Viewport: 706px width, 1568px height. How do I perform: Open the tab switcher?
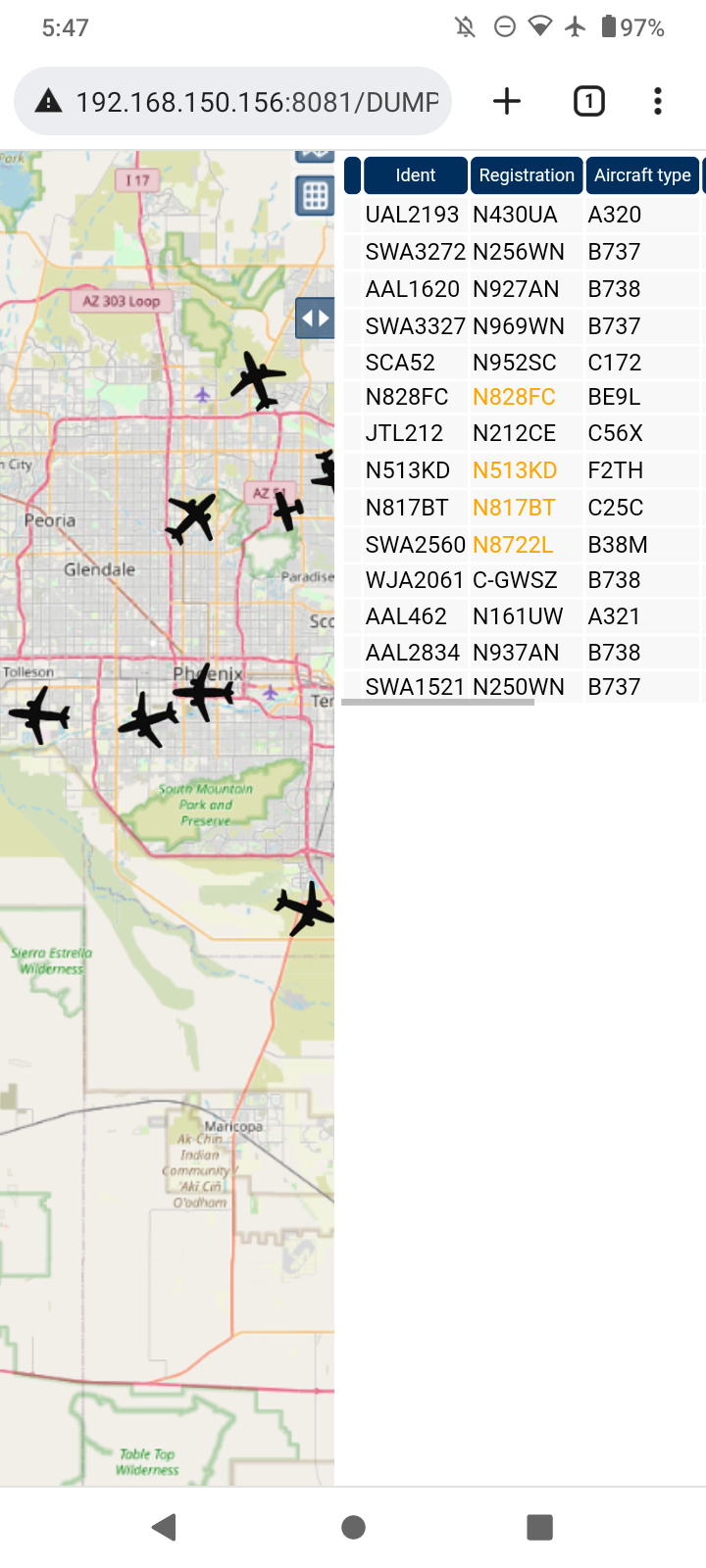(588, 101)
